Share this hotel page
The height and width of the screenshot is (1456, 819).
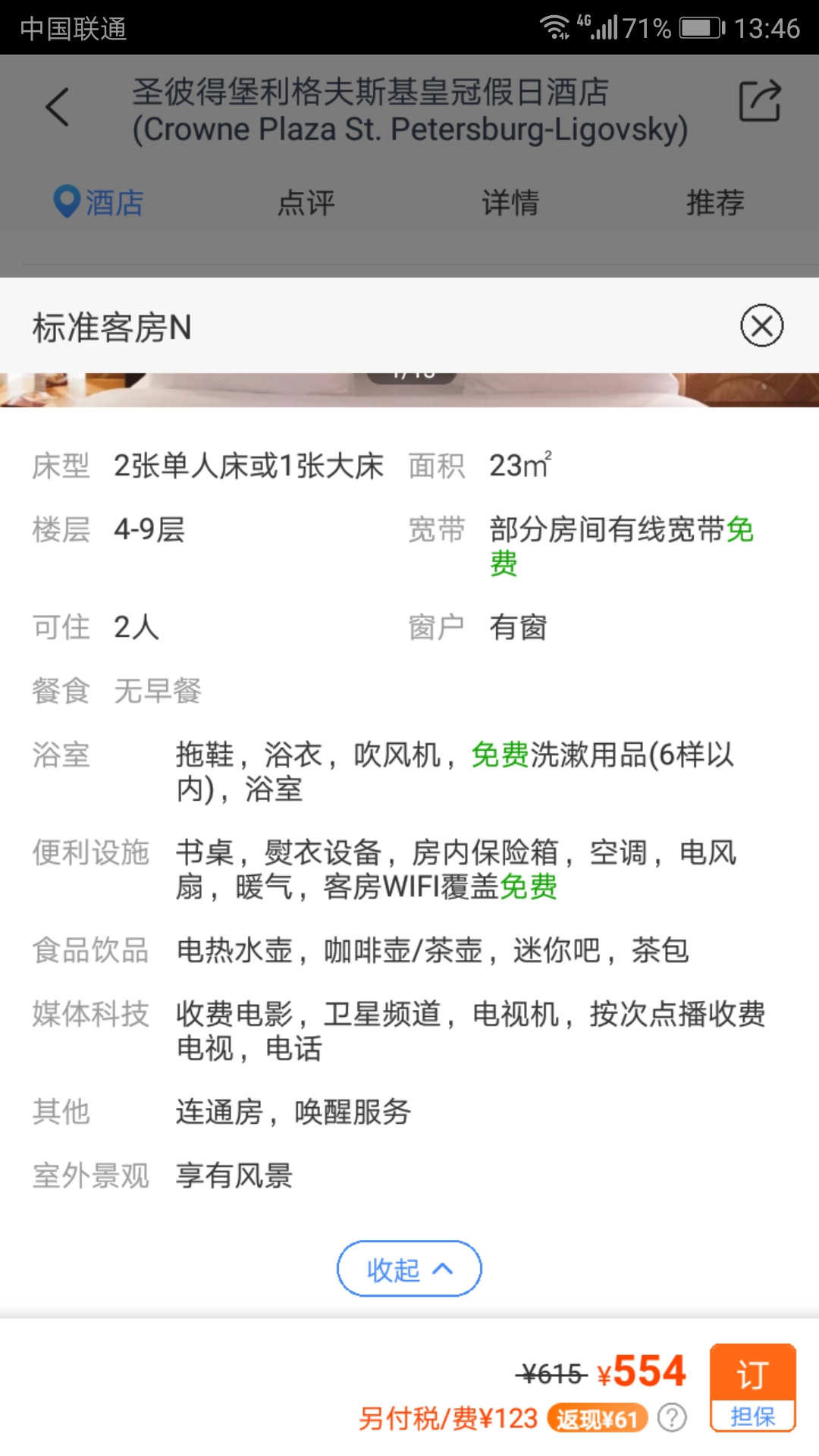pyautogui.click(x=760, y=102)
